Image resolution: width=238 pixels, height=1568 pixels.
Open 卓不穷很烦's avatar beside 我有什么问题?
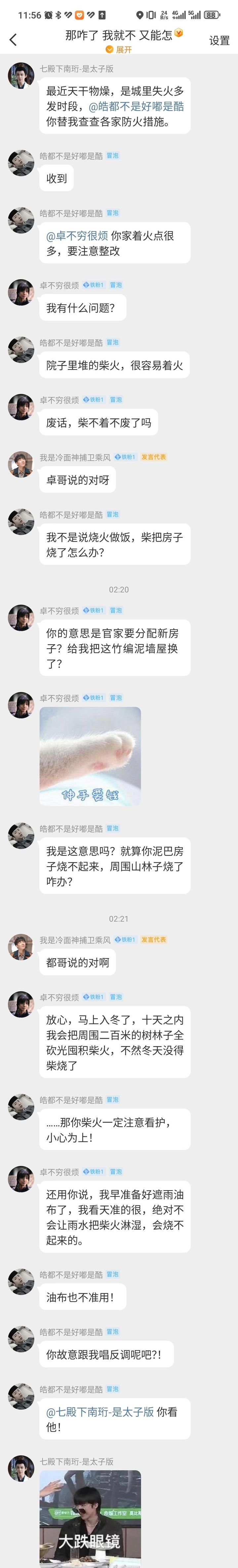coord(20,292)
